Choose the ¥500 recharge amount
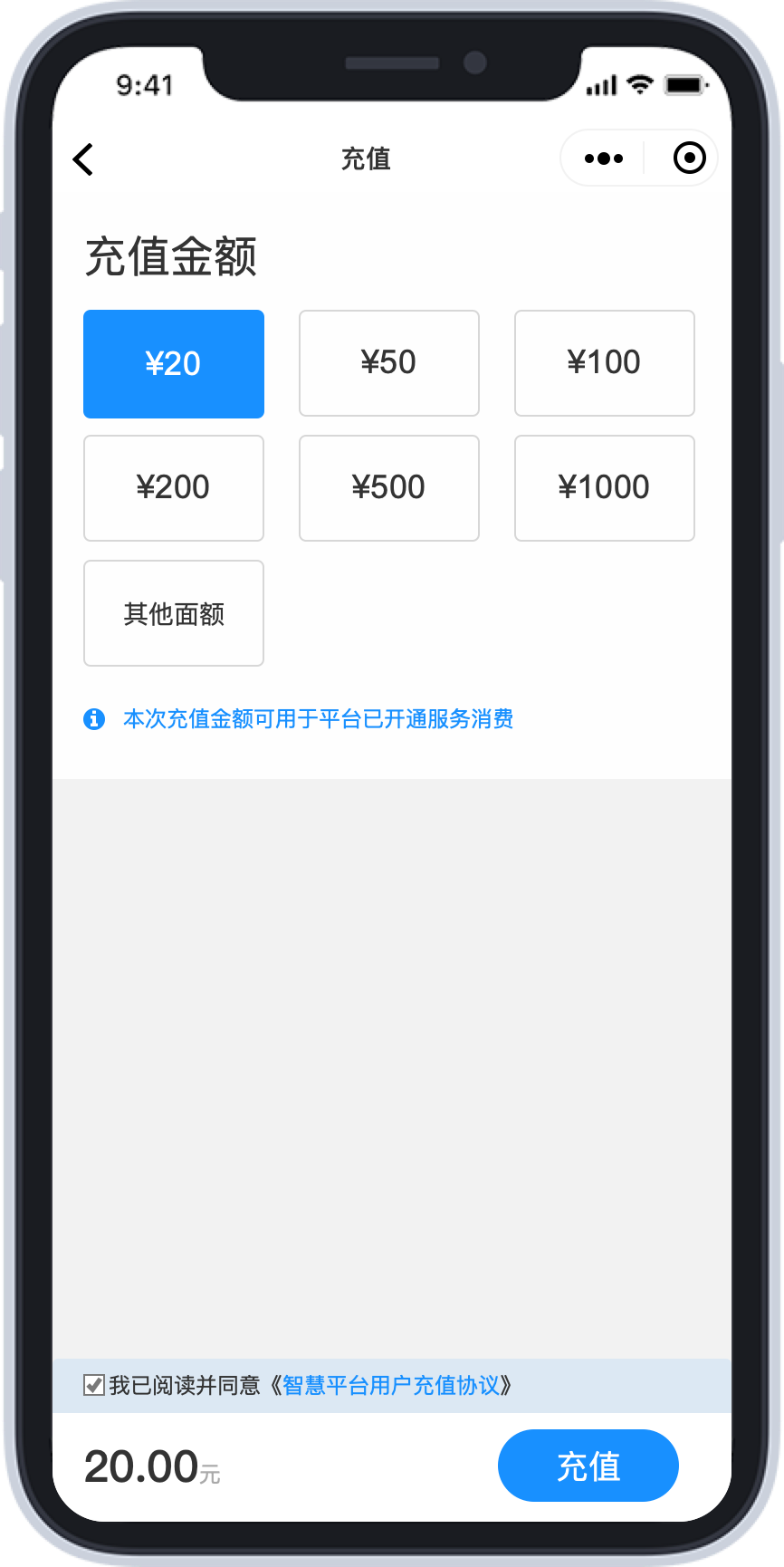Image resolution: width=784 pixels, height=1567 pixels. click(x=389, y=488)
